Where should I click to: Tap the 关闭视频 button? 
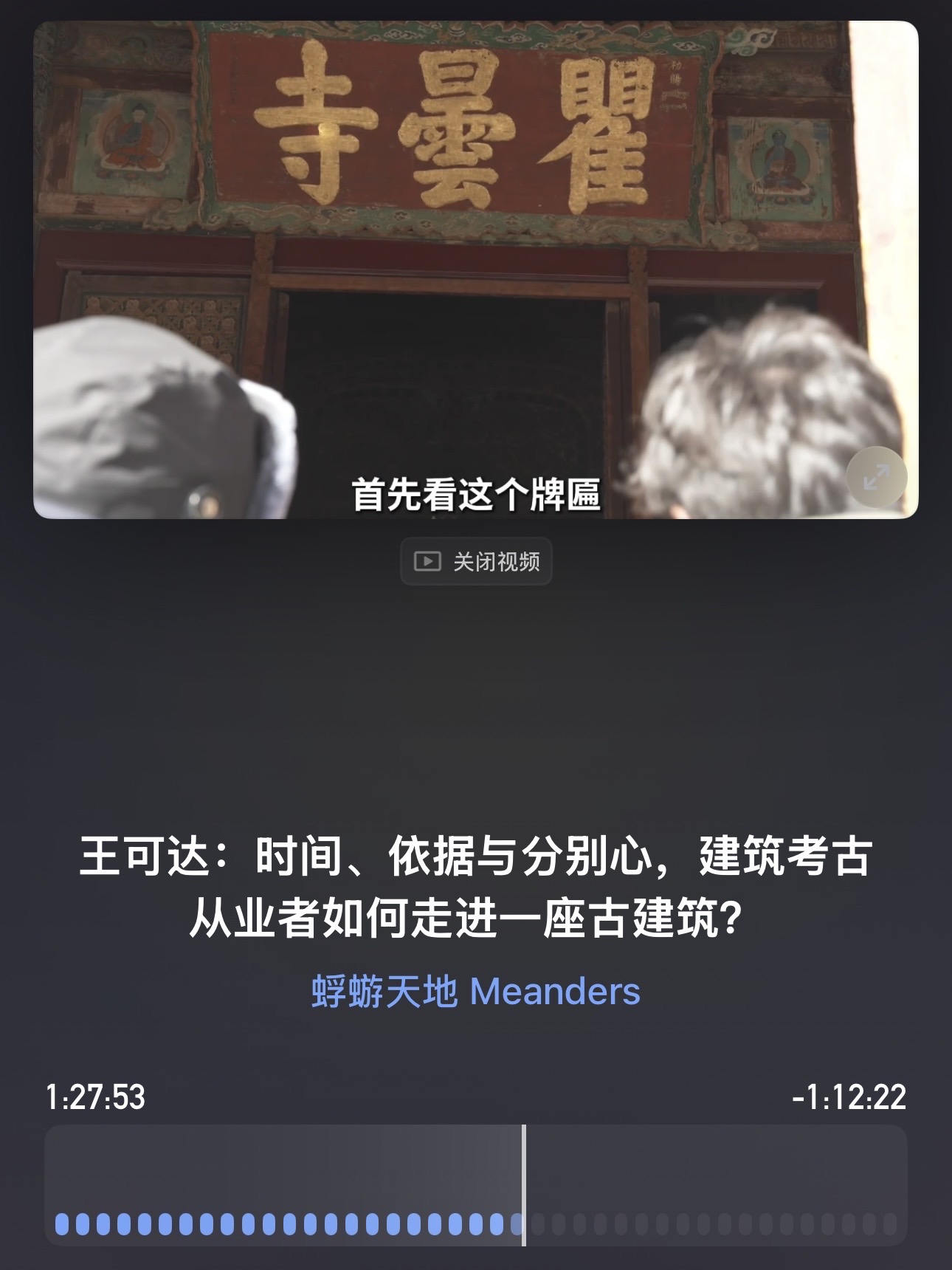pos(476,561)
